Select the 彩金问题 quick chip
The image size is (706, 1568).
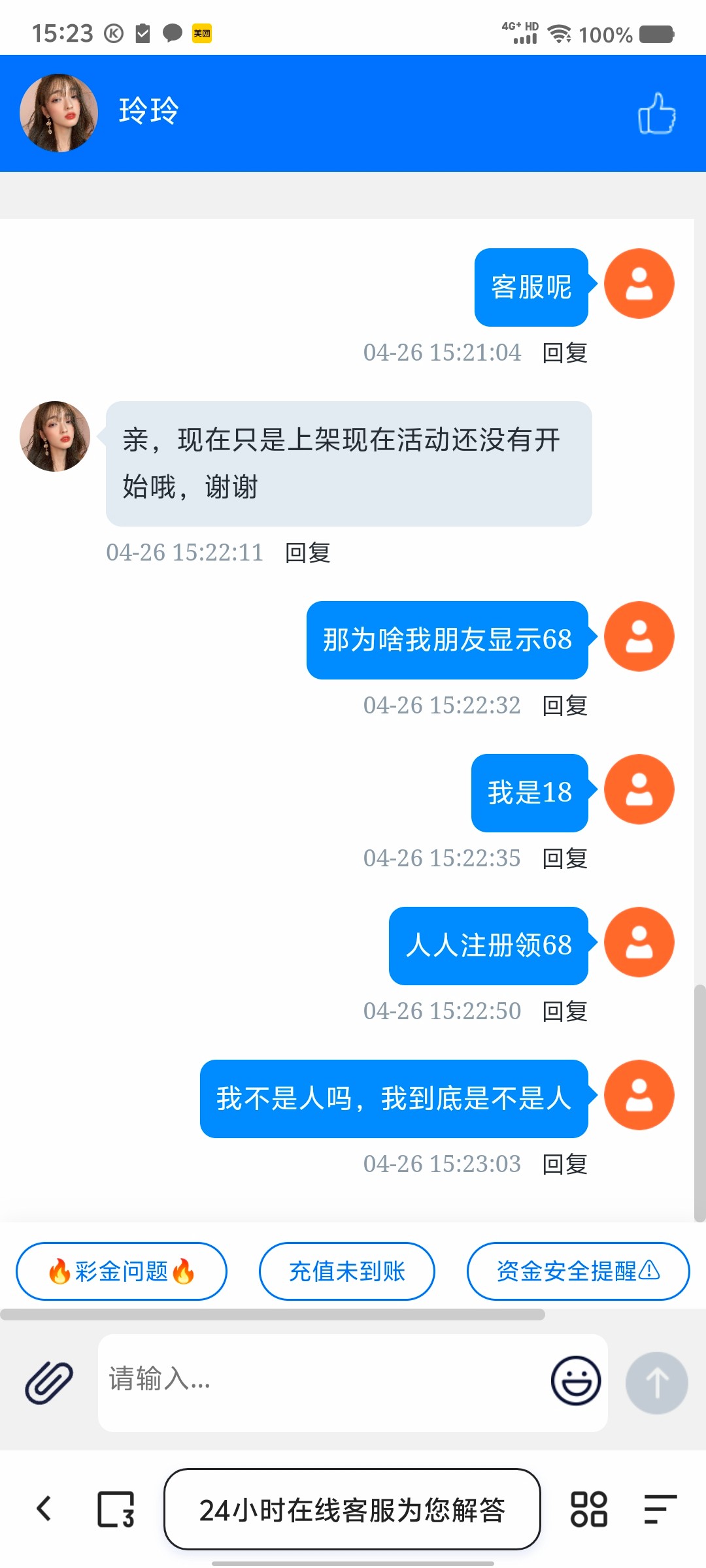[122, 1271]
